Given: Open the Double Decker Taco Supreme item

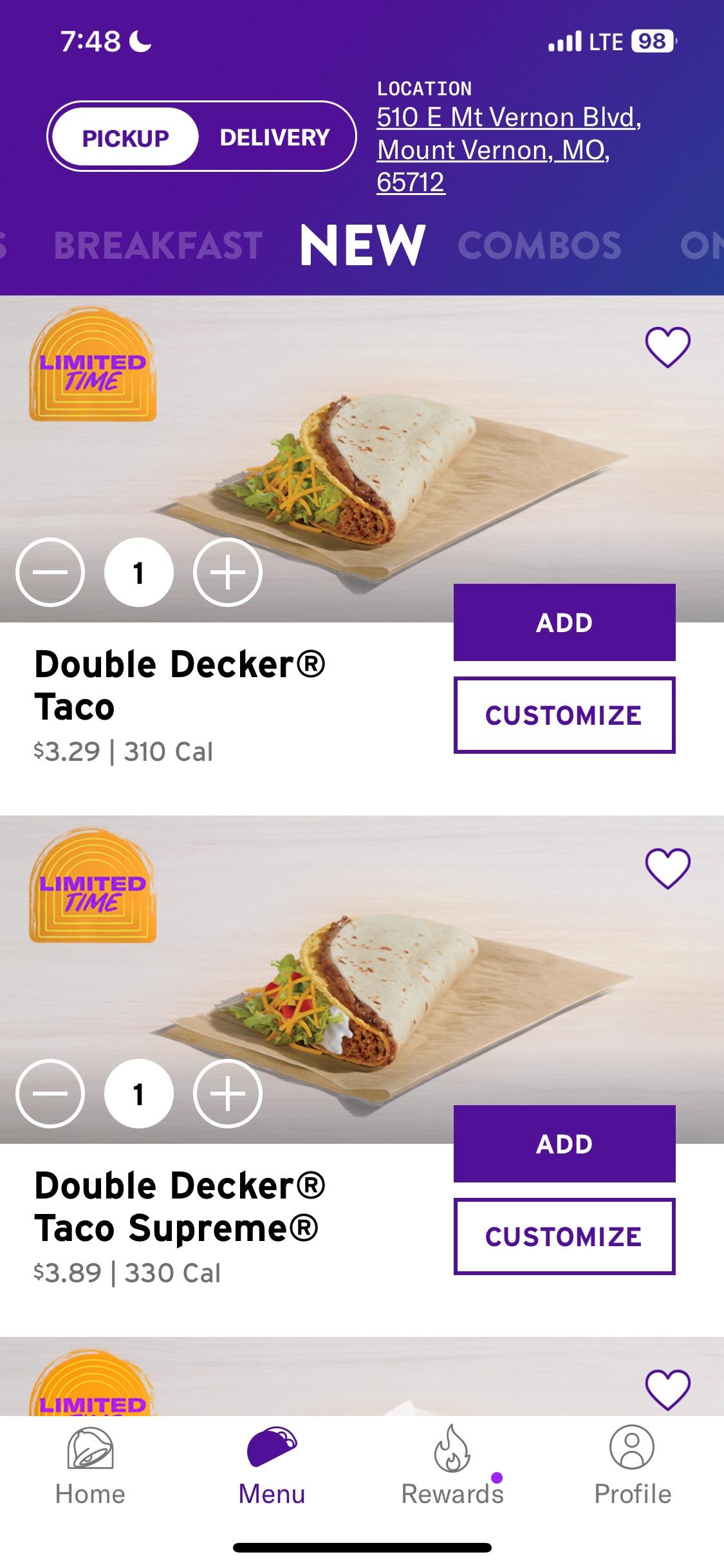Looking at the screenshot, I should [x=180, y=1207].
